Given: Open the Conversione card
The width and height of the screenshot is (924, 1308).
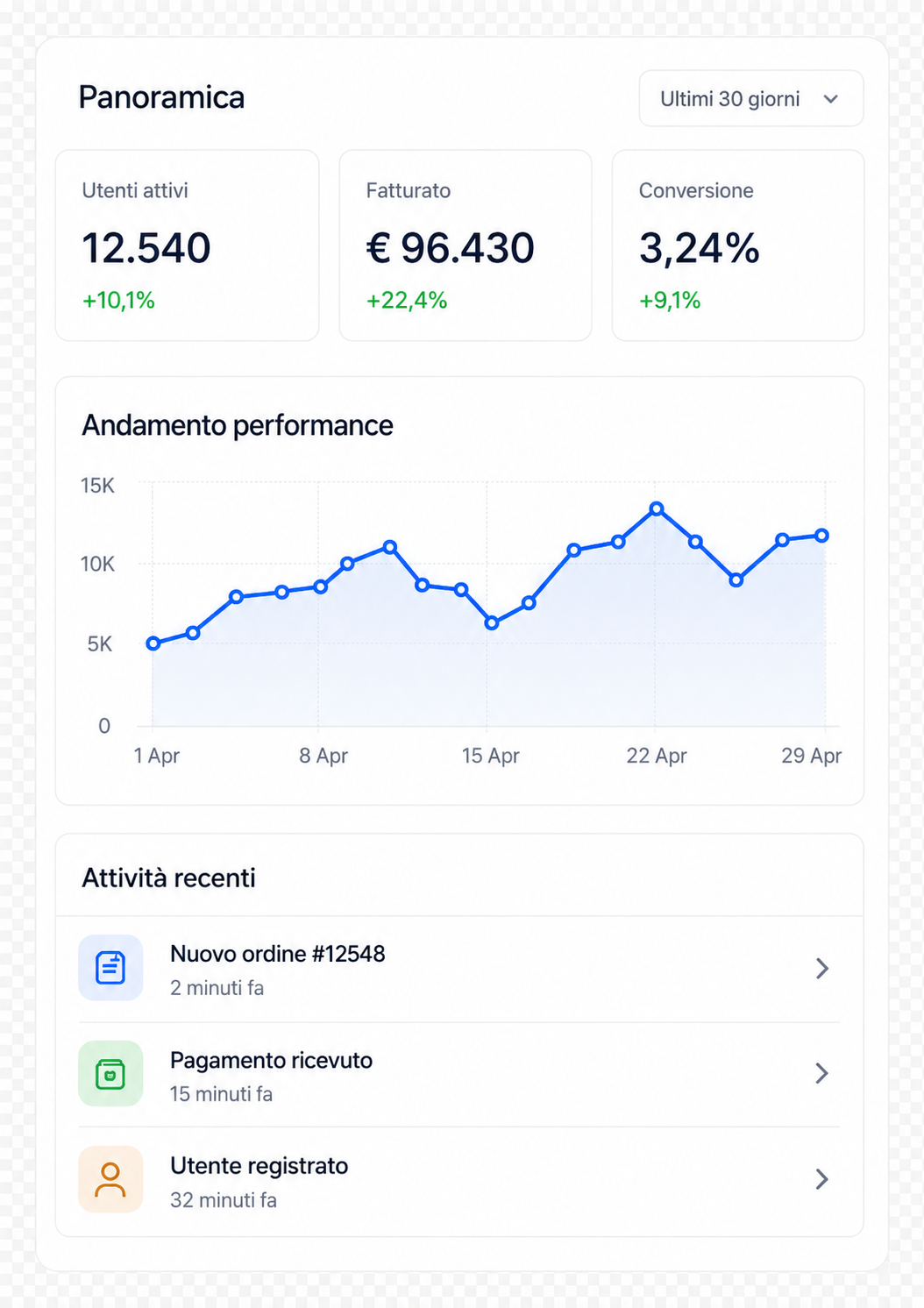Looking at the screenshot, I should tap(738, 245).
